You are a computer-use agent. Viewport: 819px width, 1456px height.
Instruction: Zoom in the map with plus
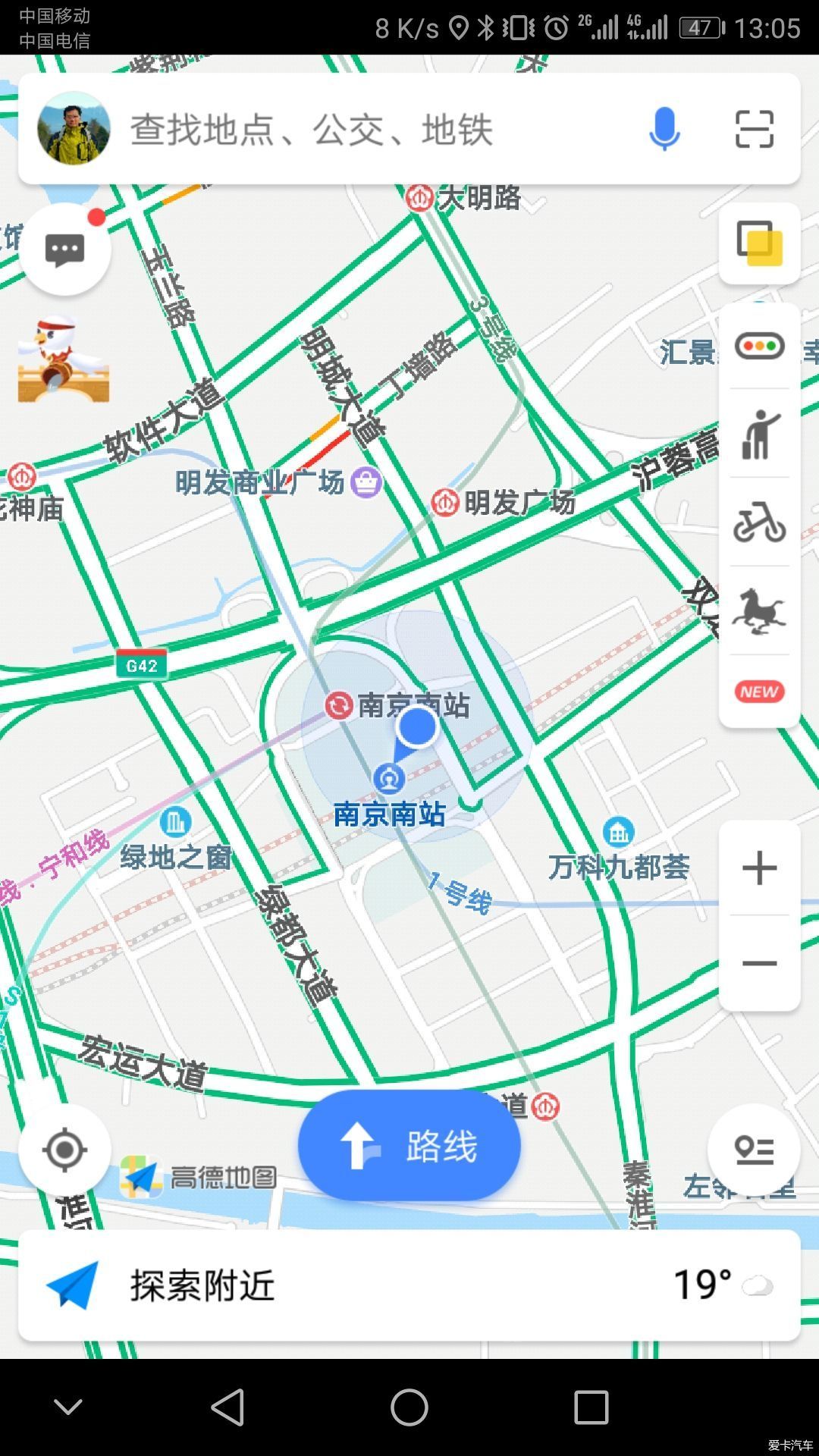pos(760,868)
